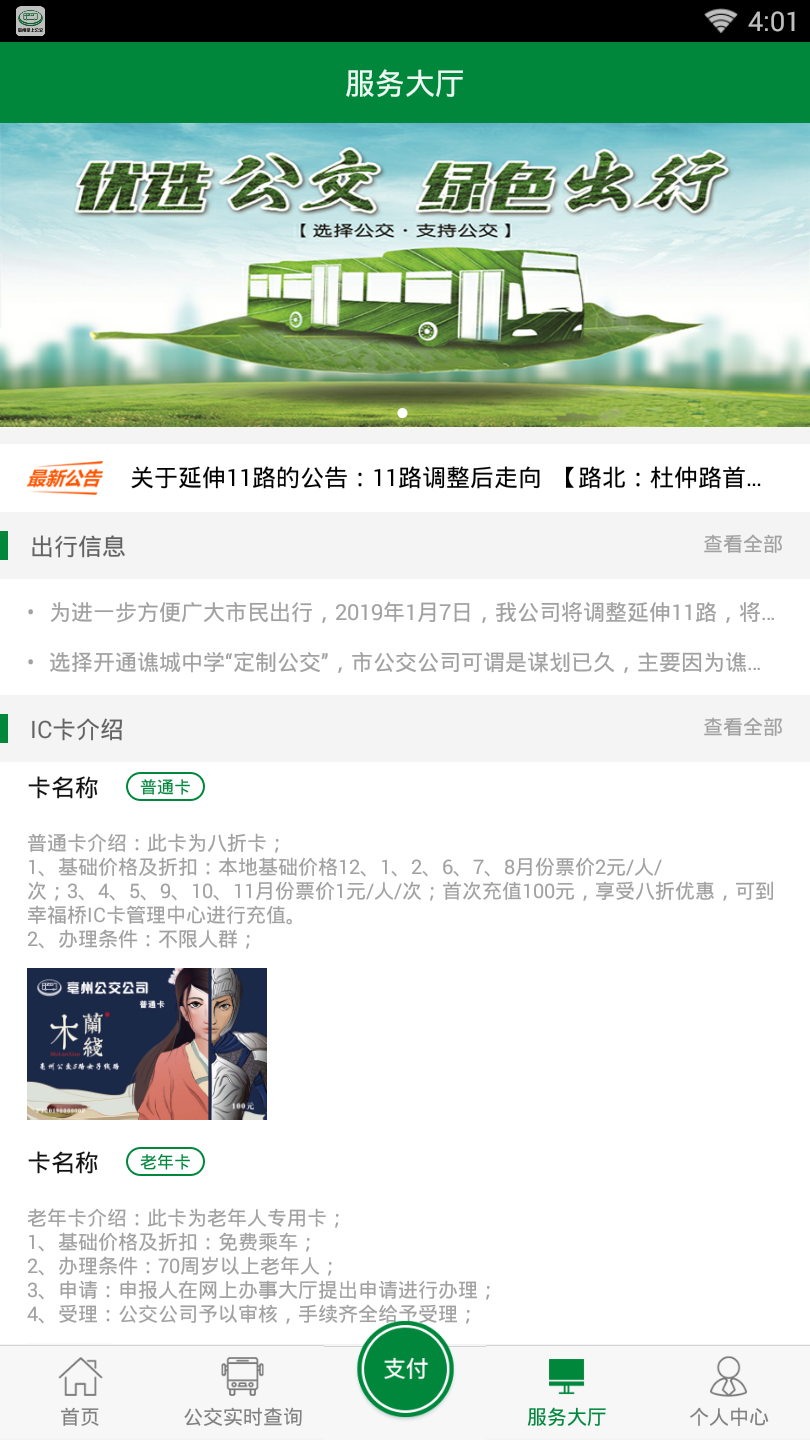Open the 普通卡 card image

(147, 1044)
